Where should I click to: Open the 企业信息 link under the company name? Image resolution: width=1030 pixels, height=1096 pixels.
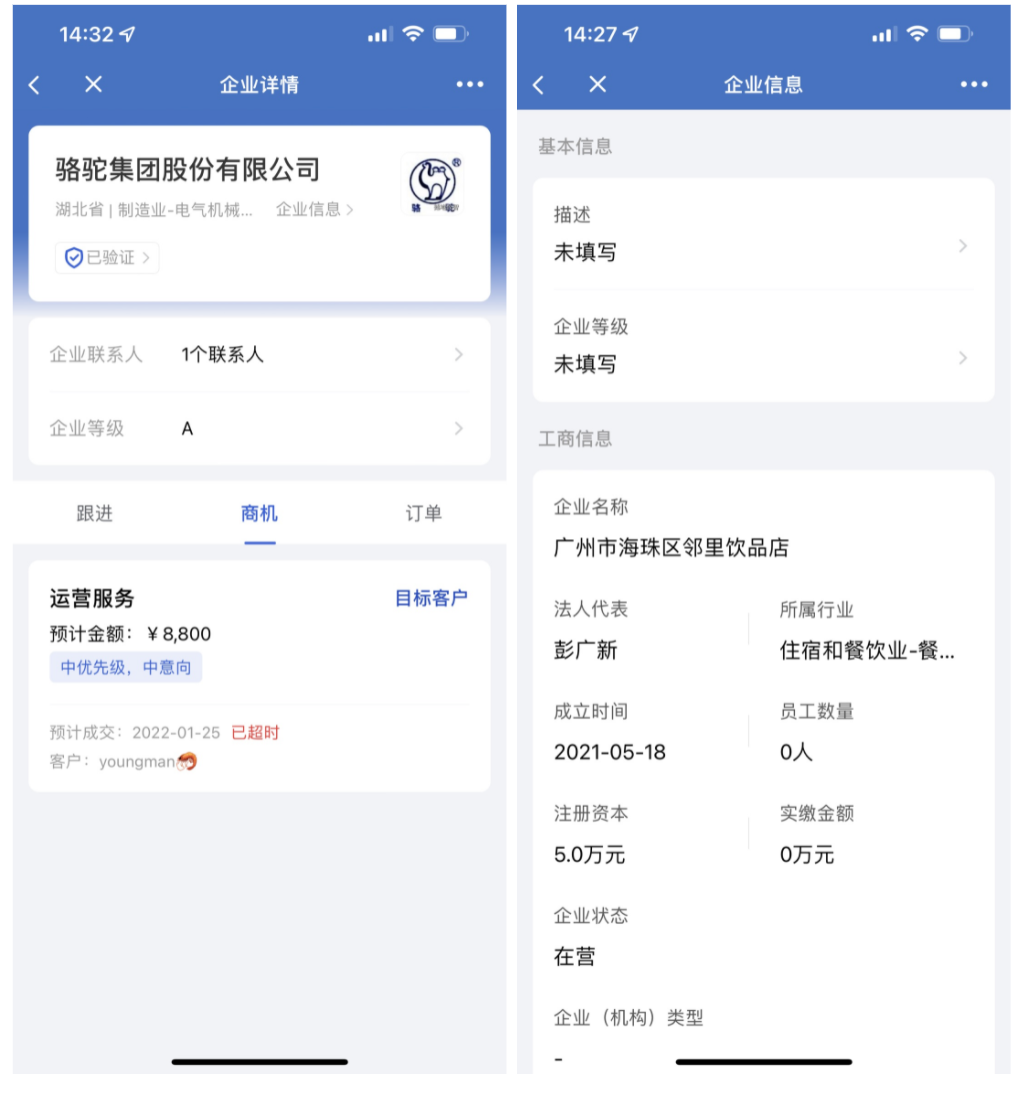(x=314, y=210)
